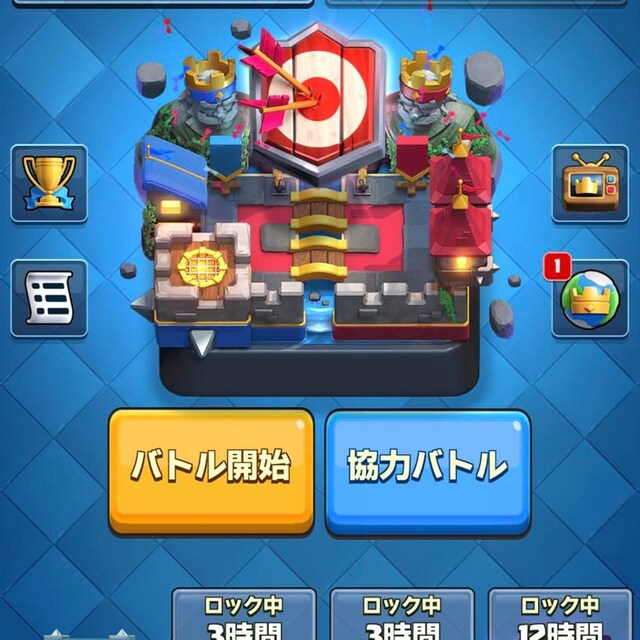The width and height of the screenshot is (640, 640).
Task: Open the battle log scroll icon
Action: 49,298
